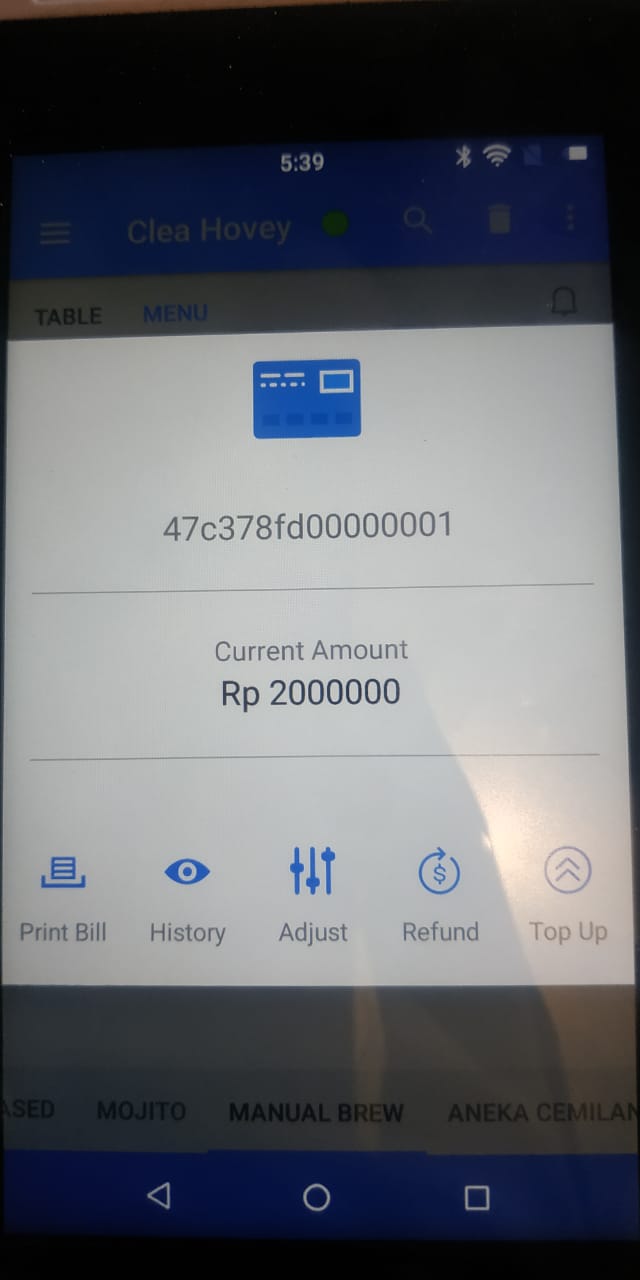Open the hamburger drawer menu

tap(55, 232)
